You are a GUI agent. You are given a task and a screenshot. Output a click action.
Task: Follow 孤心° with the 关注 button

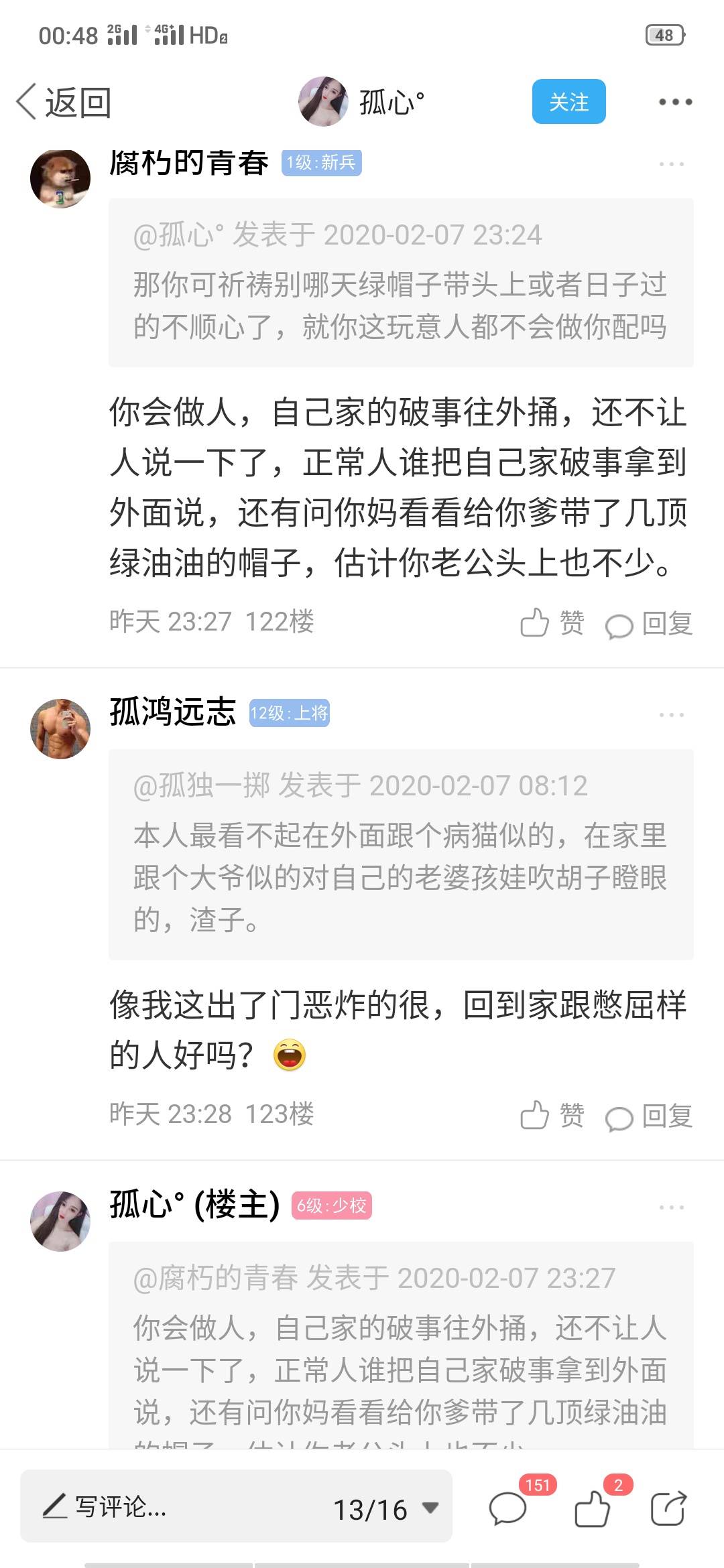568,102
